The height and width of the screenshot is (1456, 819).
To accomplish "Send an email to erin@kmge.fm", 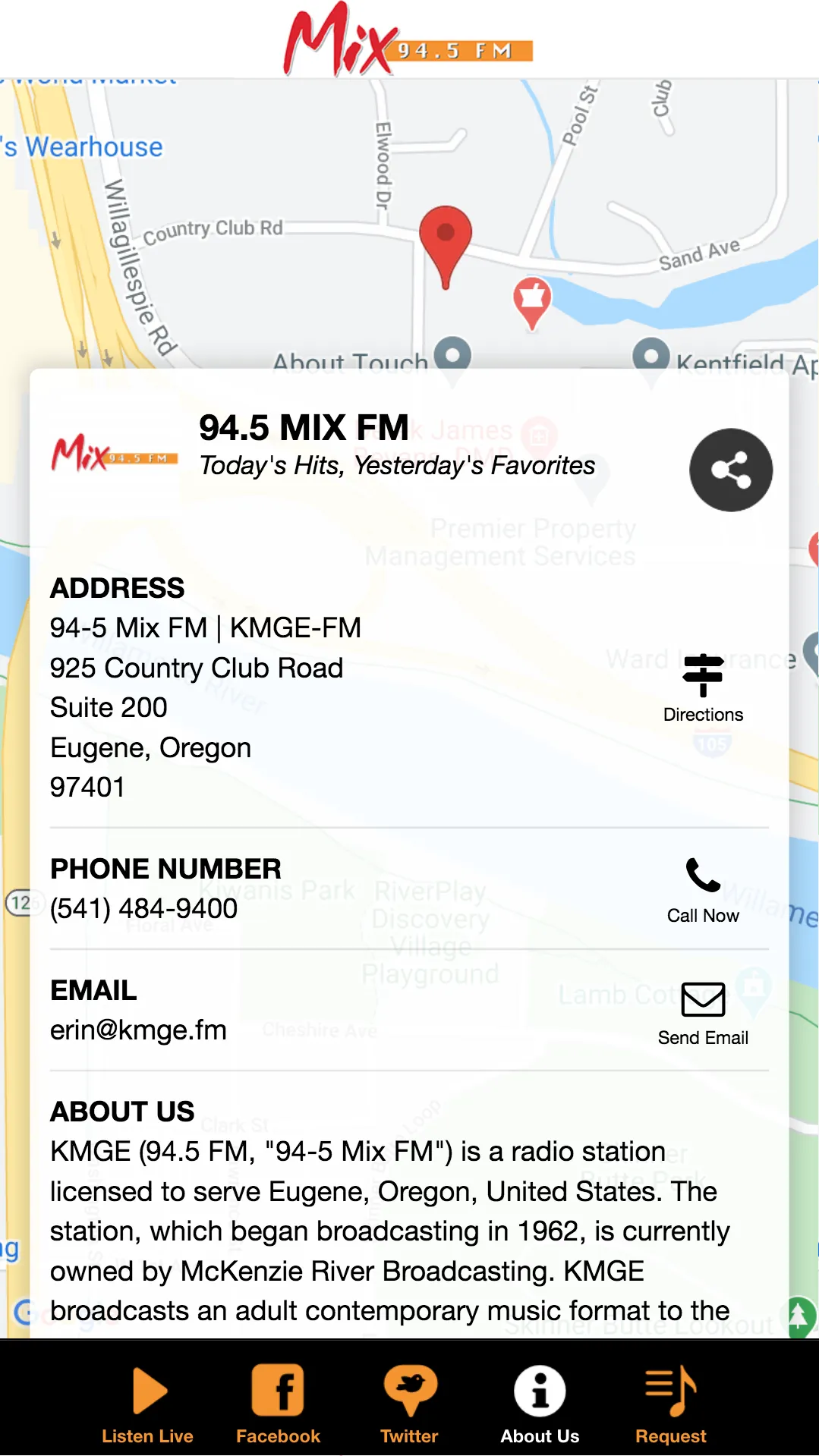I will [703, 1014].
